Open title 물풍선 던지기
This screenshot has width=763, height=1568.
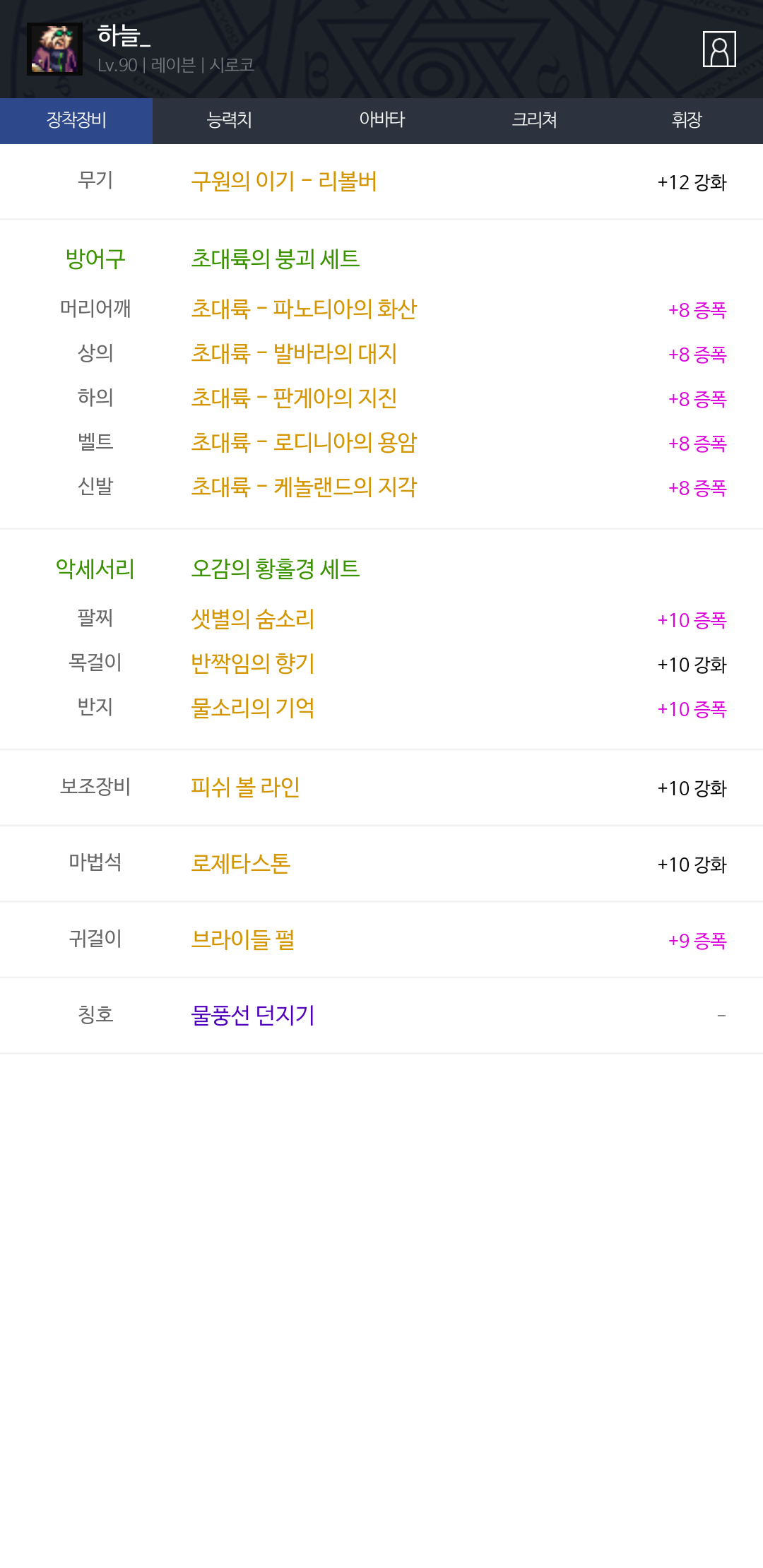click(253, 1016)
